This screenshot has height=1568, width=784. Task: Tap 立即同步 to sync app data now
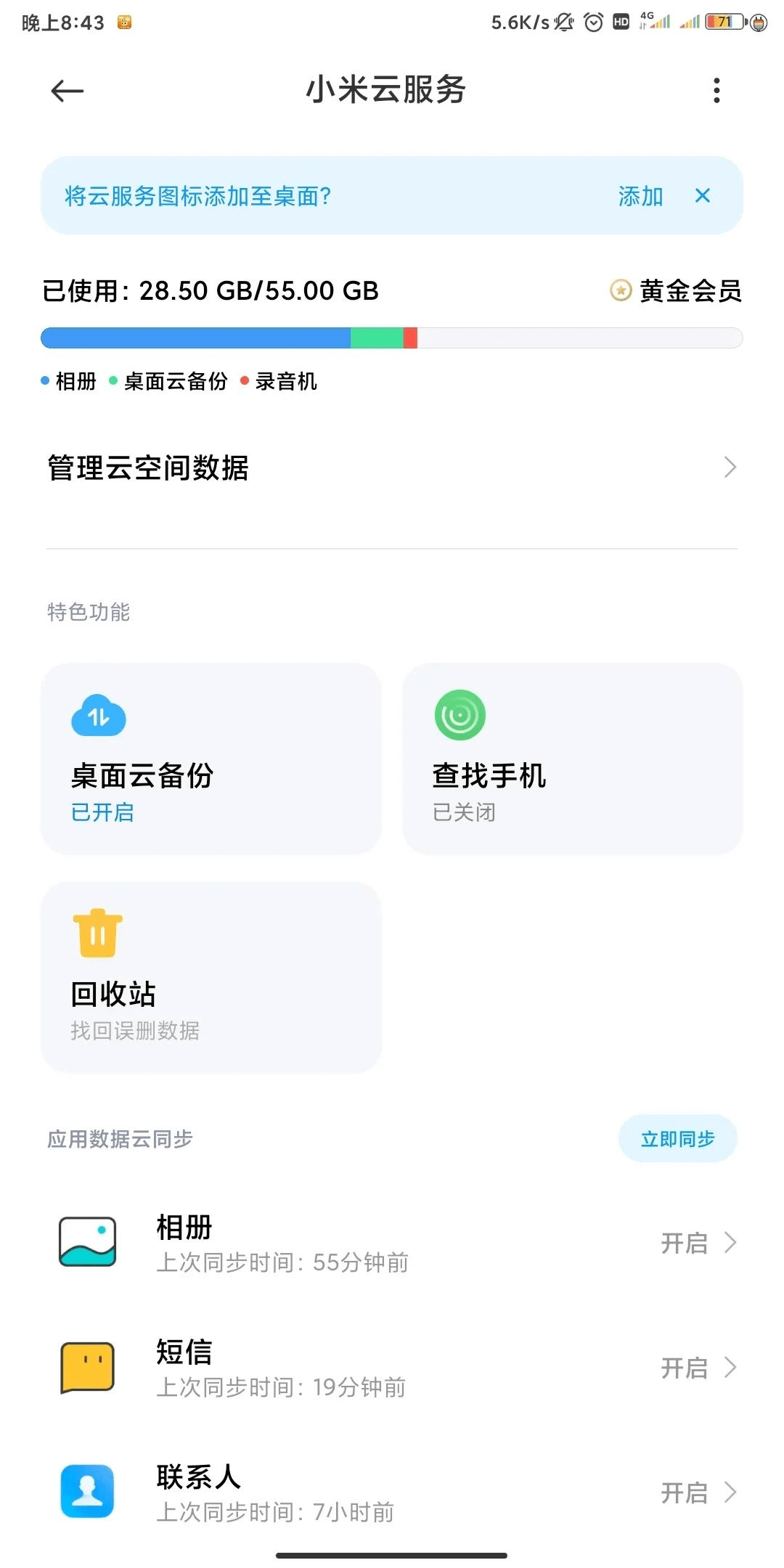(678, 1138)
